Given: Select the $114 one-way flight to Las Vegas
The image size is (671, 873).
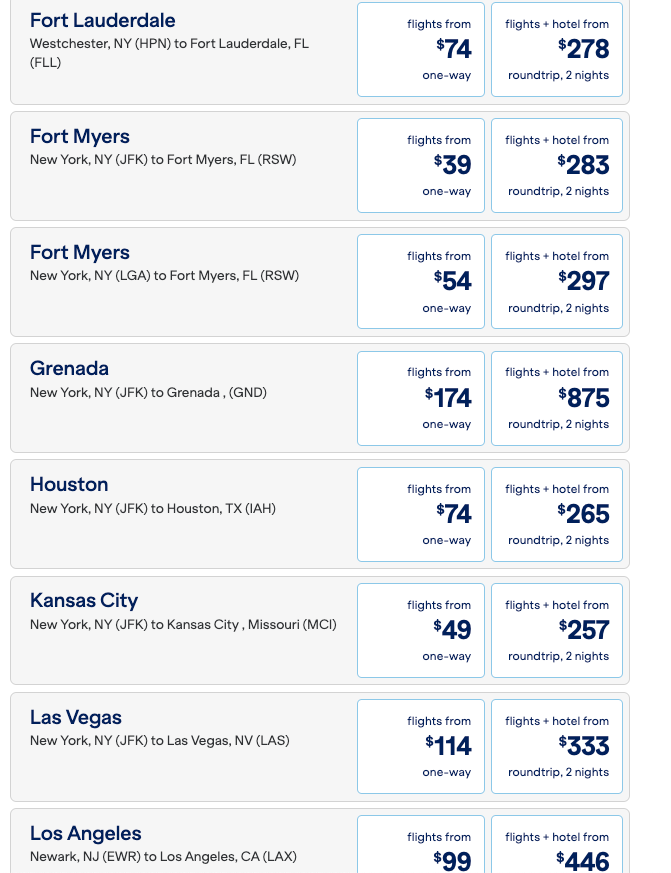Looking at the screenshot, I should pos(421,746).
